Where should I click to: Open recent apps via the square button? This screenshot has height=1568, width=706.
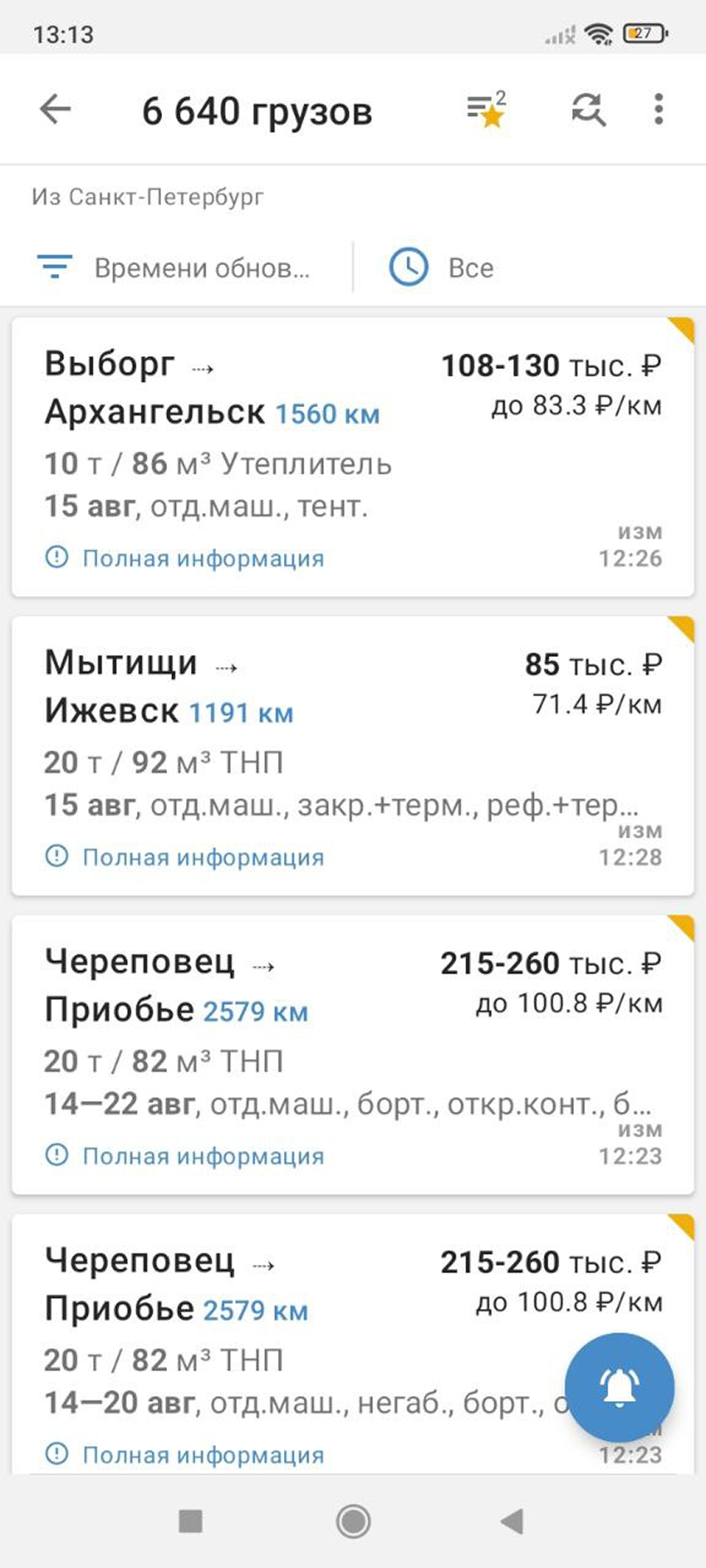click(x=190, y=1521)
